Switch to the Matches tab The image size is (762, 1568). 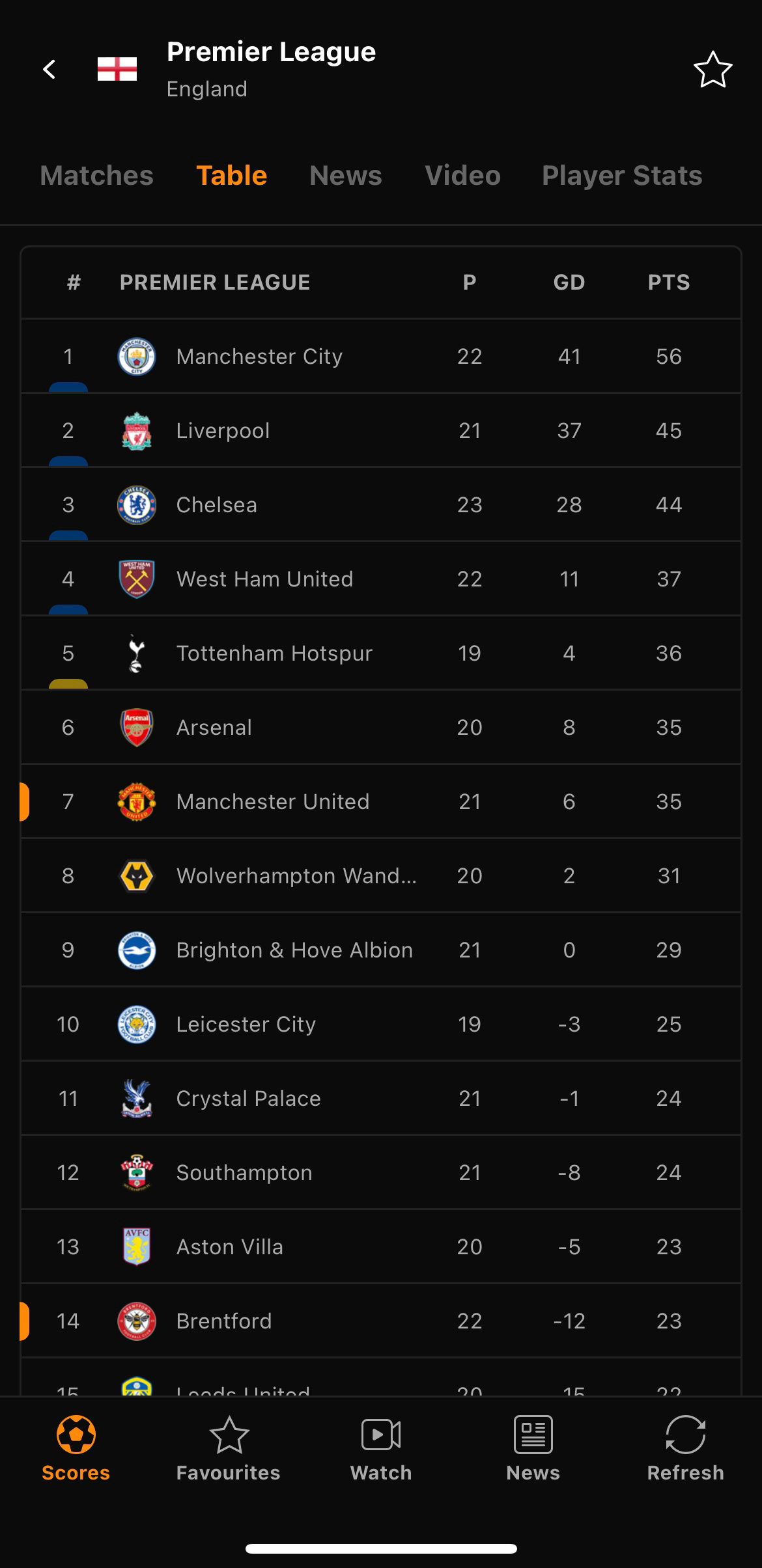click(96, 176)
